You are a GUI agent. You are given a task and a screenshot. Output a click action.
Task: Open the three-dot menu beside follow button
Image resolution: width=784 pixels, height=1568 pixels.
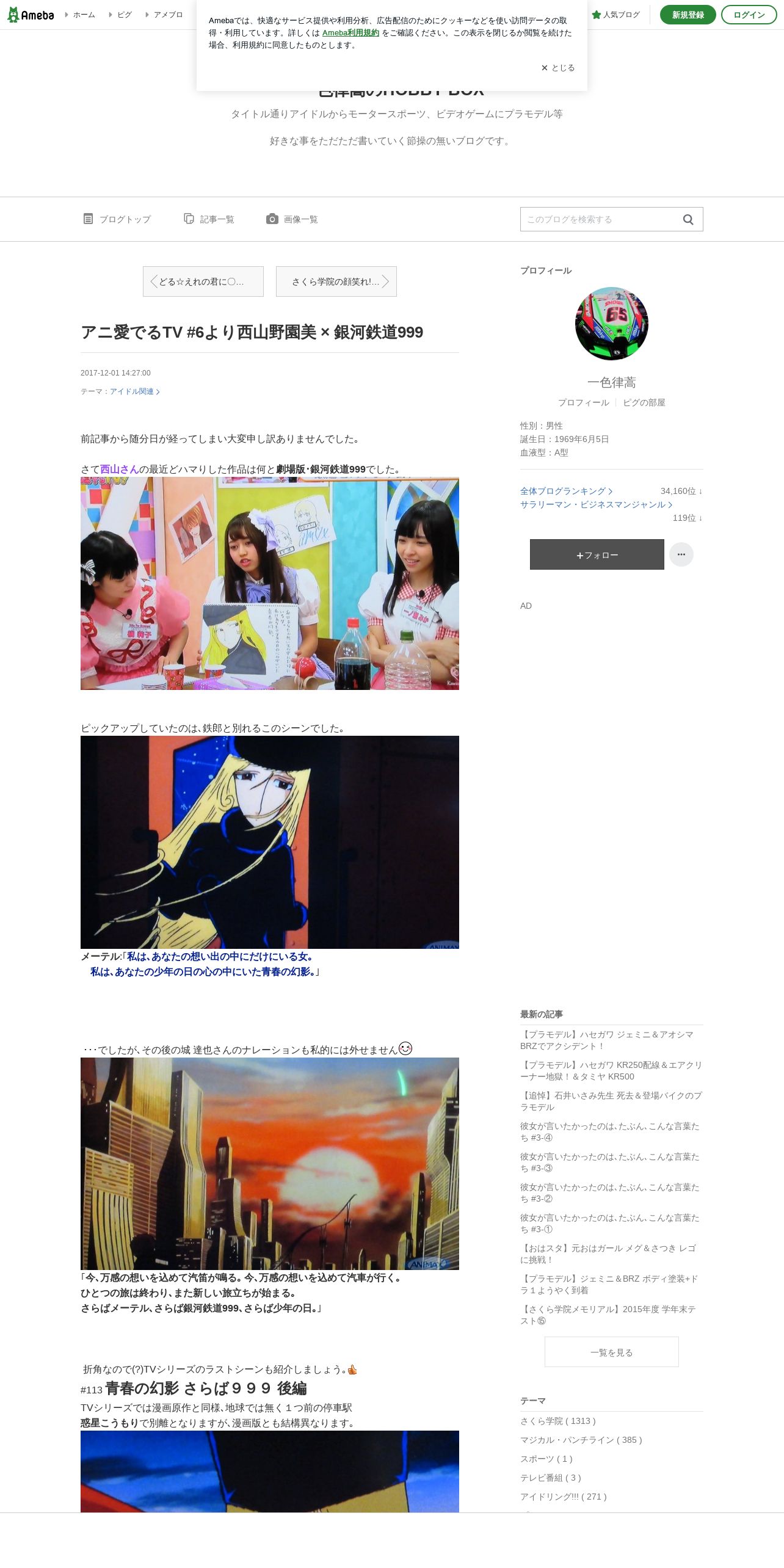(x=681, y=554)
